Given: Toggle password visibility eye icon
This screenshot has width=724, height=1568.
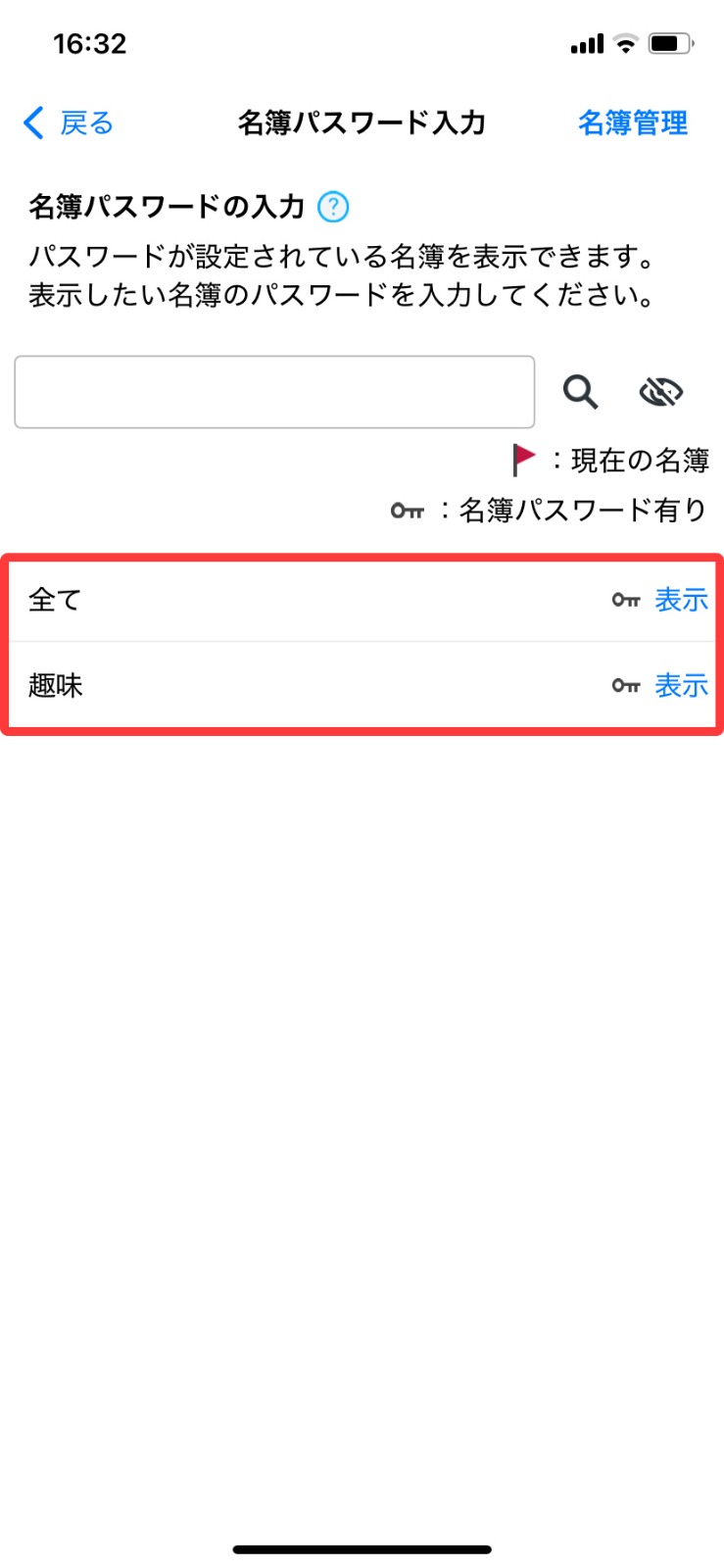Looking at the screenshot, I should point(661,392).
